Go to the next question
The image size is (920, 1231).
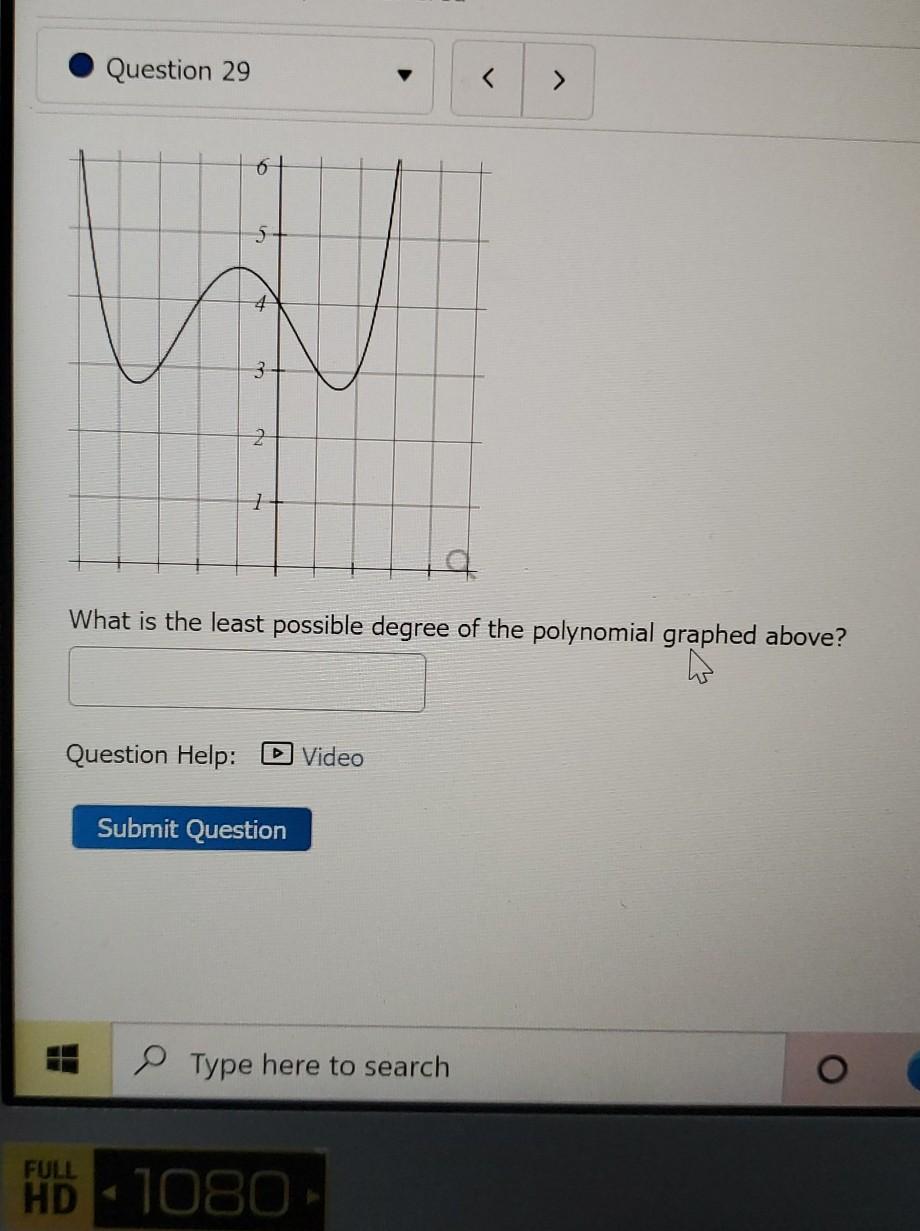click(x=559, y=80)
